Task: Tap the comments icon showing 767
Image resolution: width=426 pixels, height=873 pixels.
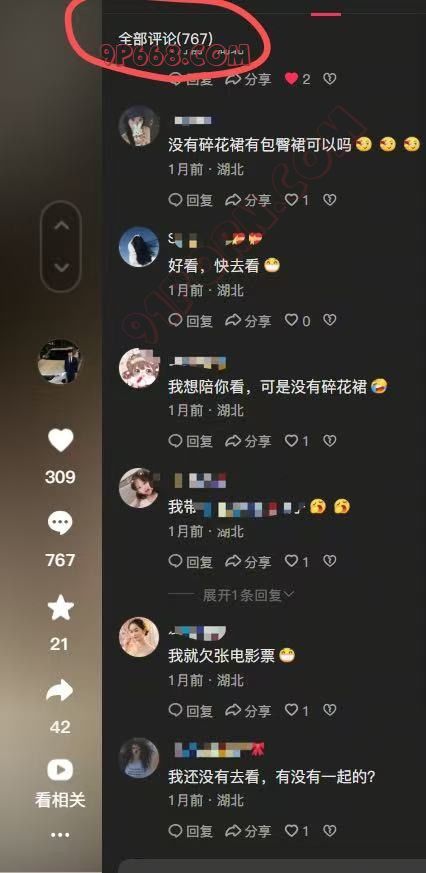Action: click(60, 524)
